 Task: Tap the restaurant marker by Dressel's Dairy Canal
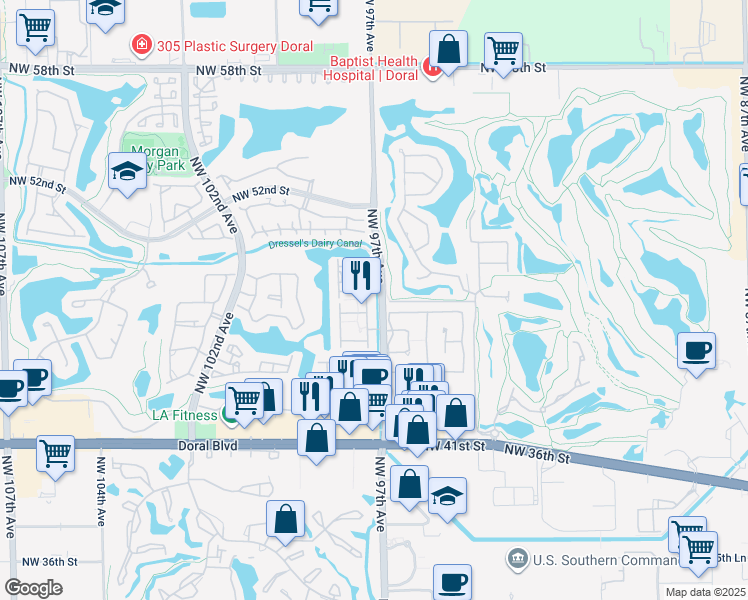(x=361, y=275)
